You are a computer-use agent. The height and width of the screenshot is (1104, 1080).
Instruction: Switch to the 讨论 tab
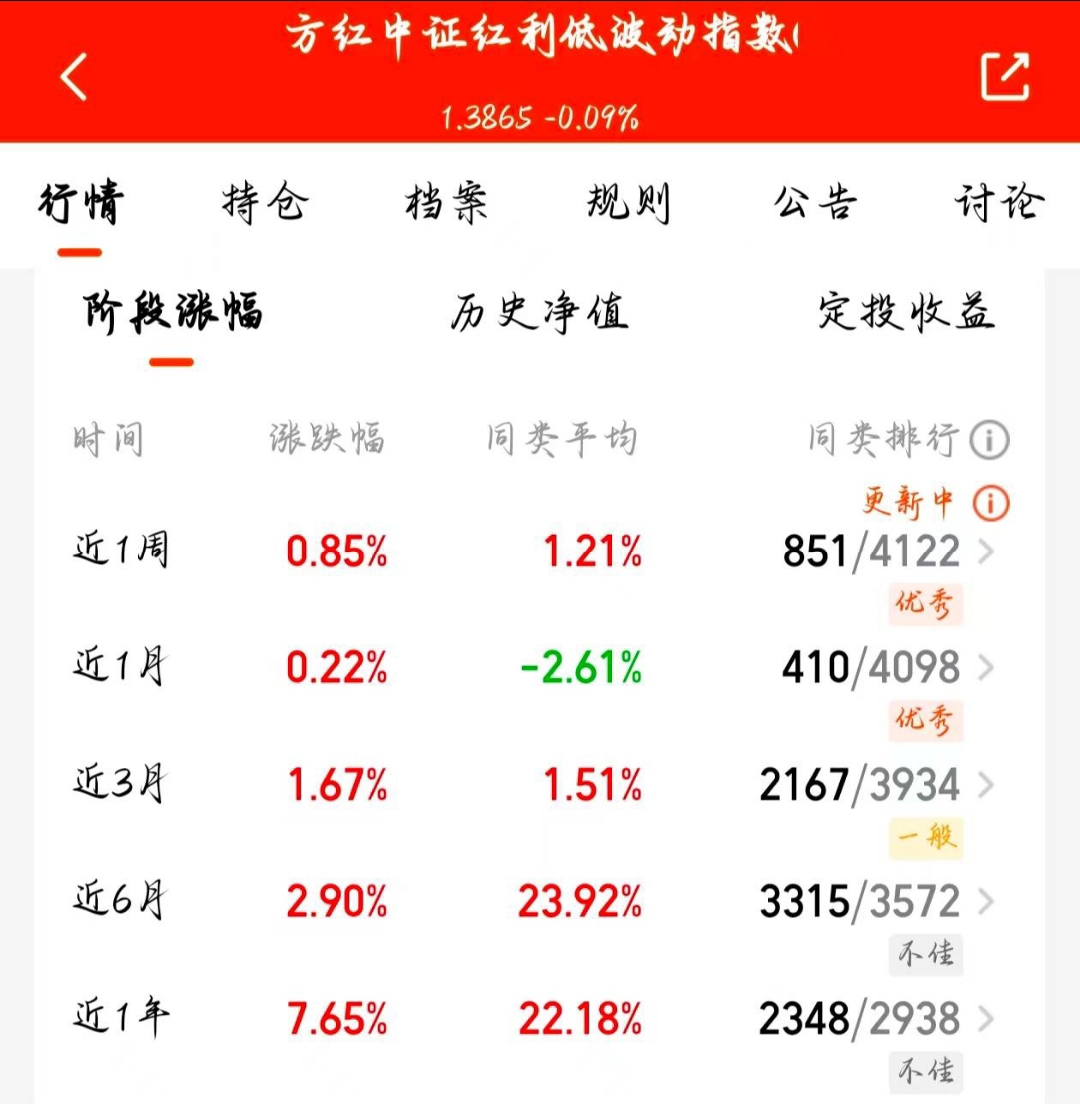pos(999,203)
